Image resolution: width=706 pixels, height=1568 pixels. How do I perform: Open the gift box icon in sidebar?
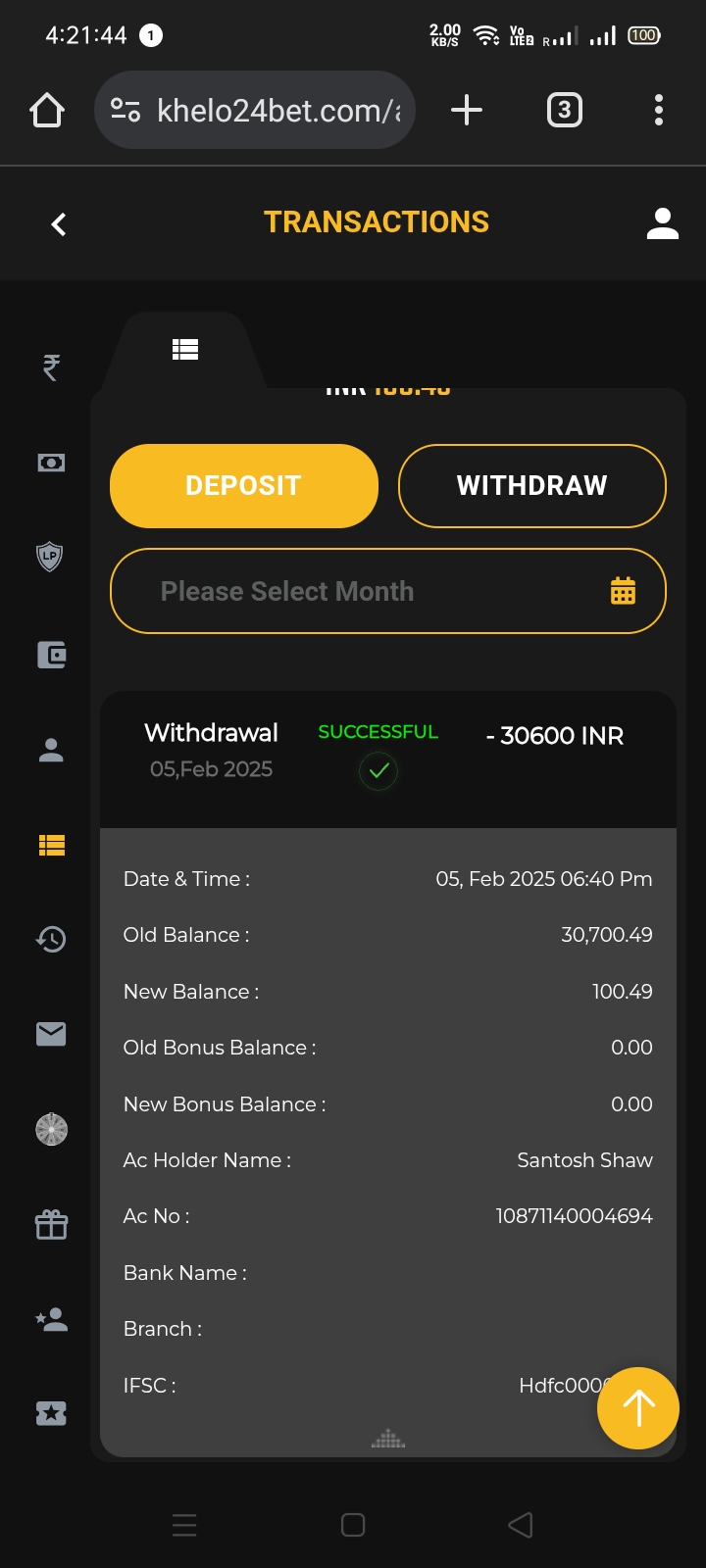pyautogui.click(x=51, y=1224)
